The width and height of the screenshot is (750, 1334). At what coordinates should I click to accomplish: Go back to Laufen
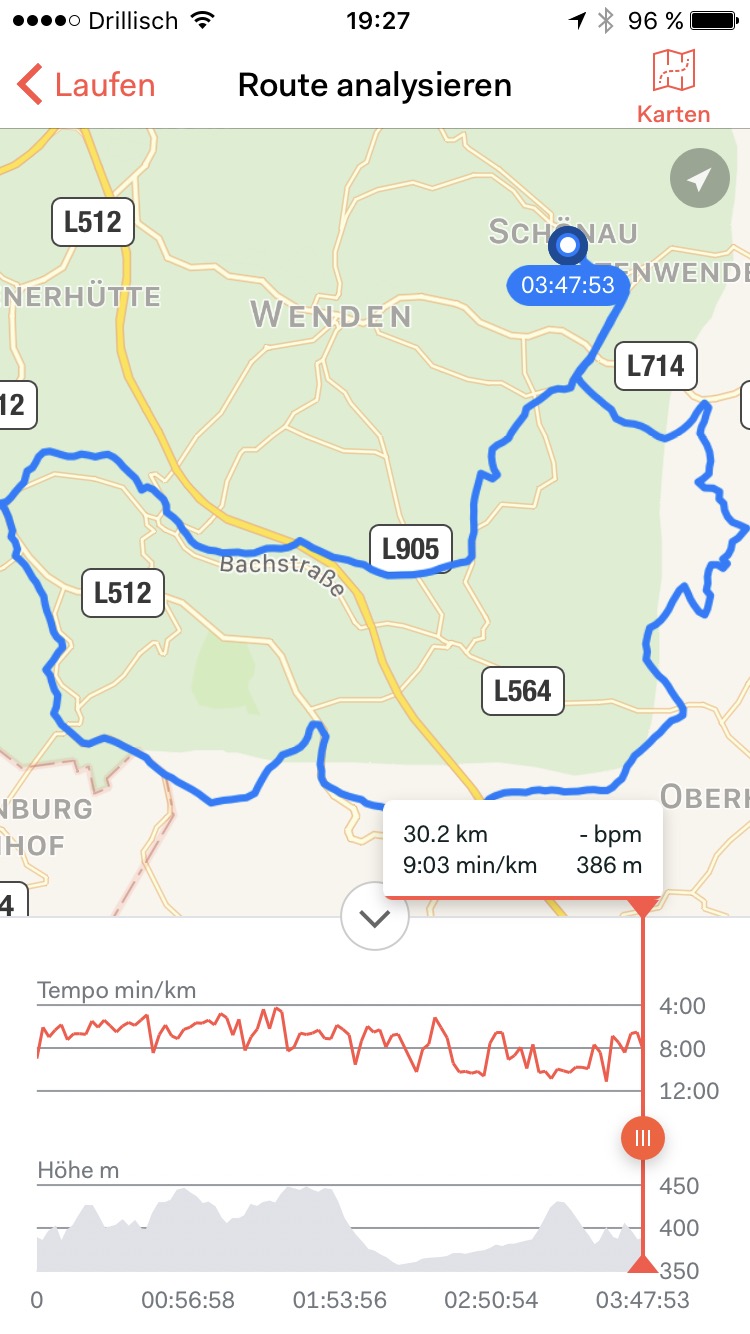tap(86, 85)
